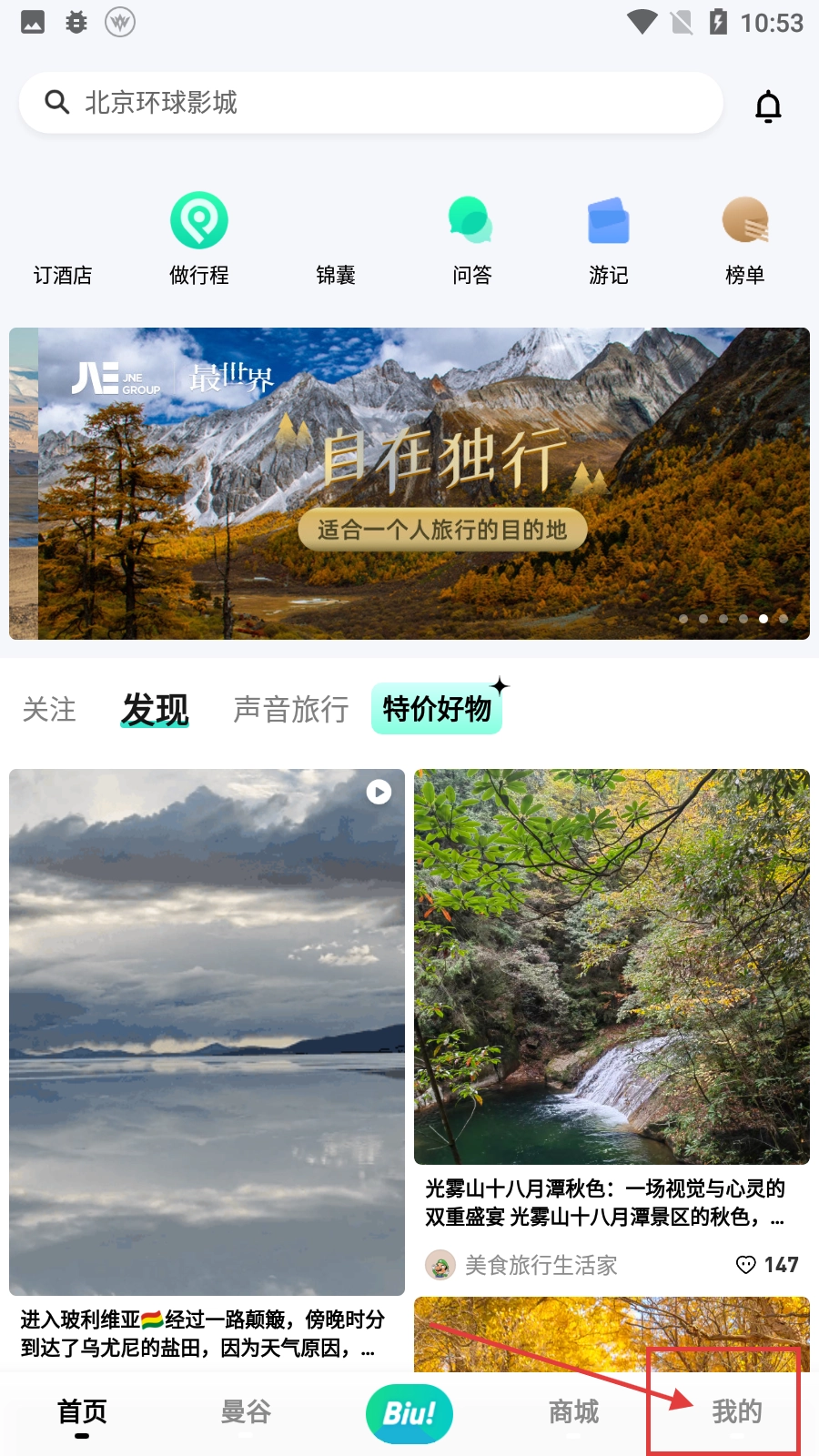
Task: Open 订酒店 hotel booking
Action: (x=63, y=238)
